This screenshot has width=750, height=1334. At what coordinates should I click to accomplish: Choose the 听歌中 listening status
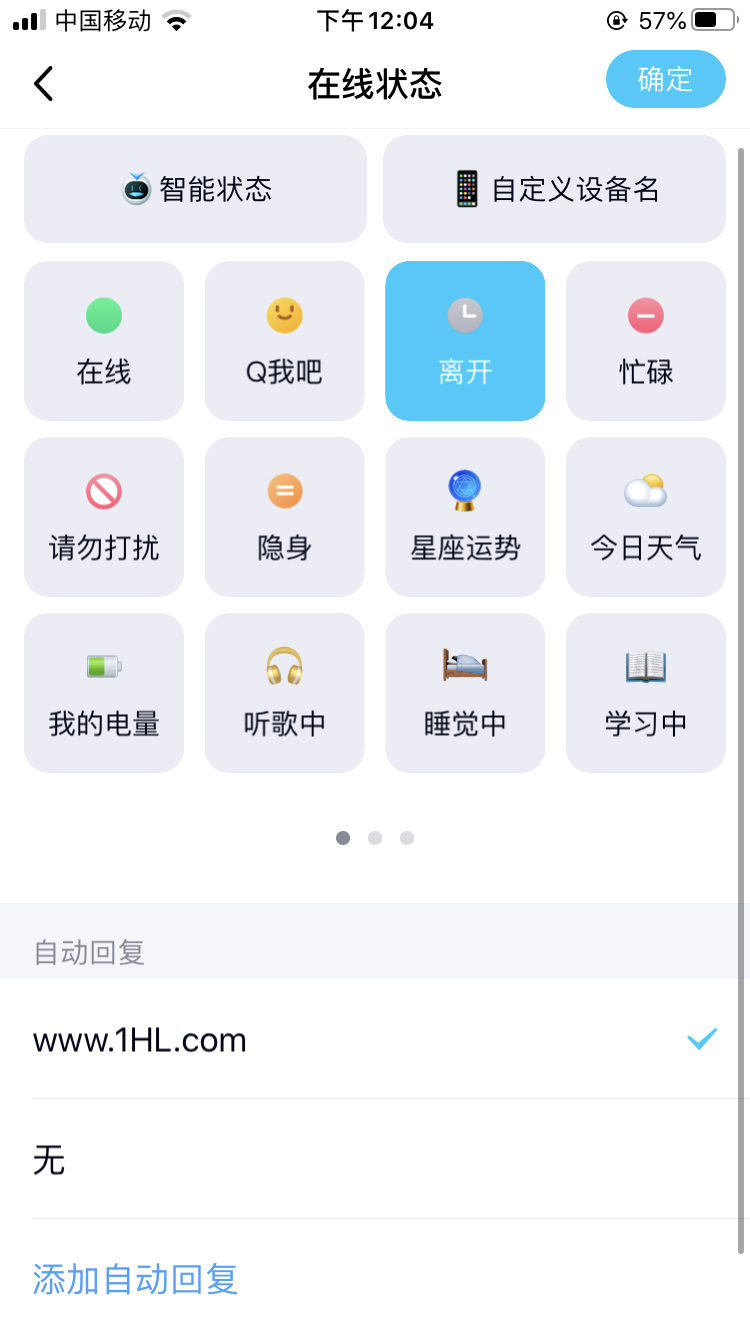click(x=285, y=693)
